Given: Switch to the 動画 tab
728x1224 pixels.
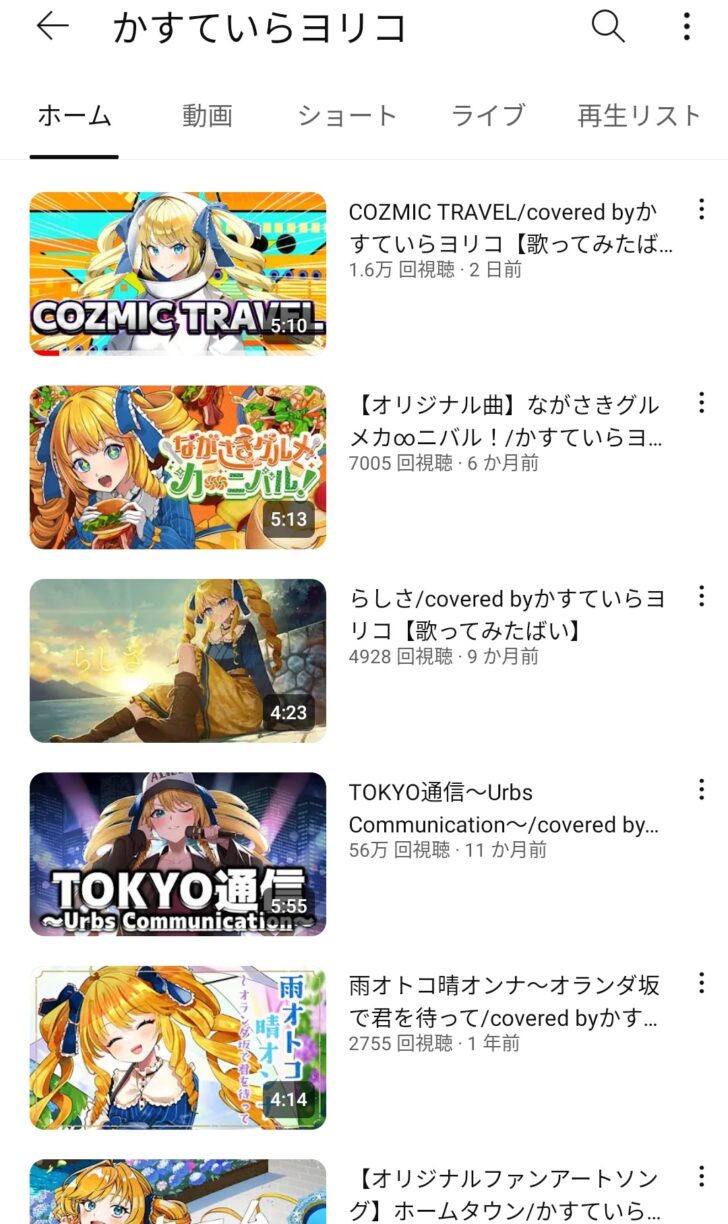Looking at the screenshot, I should coord(207,116).
